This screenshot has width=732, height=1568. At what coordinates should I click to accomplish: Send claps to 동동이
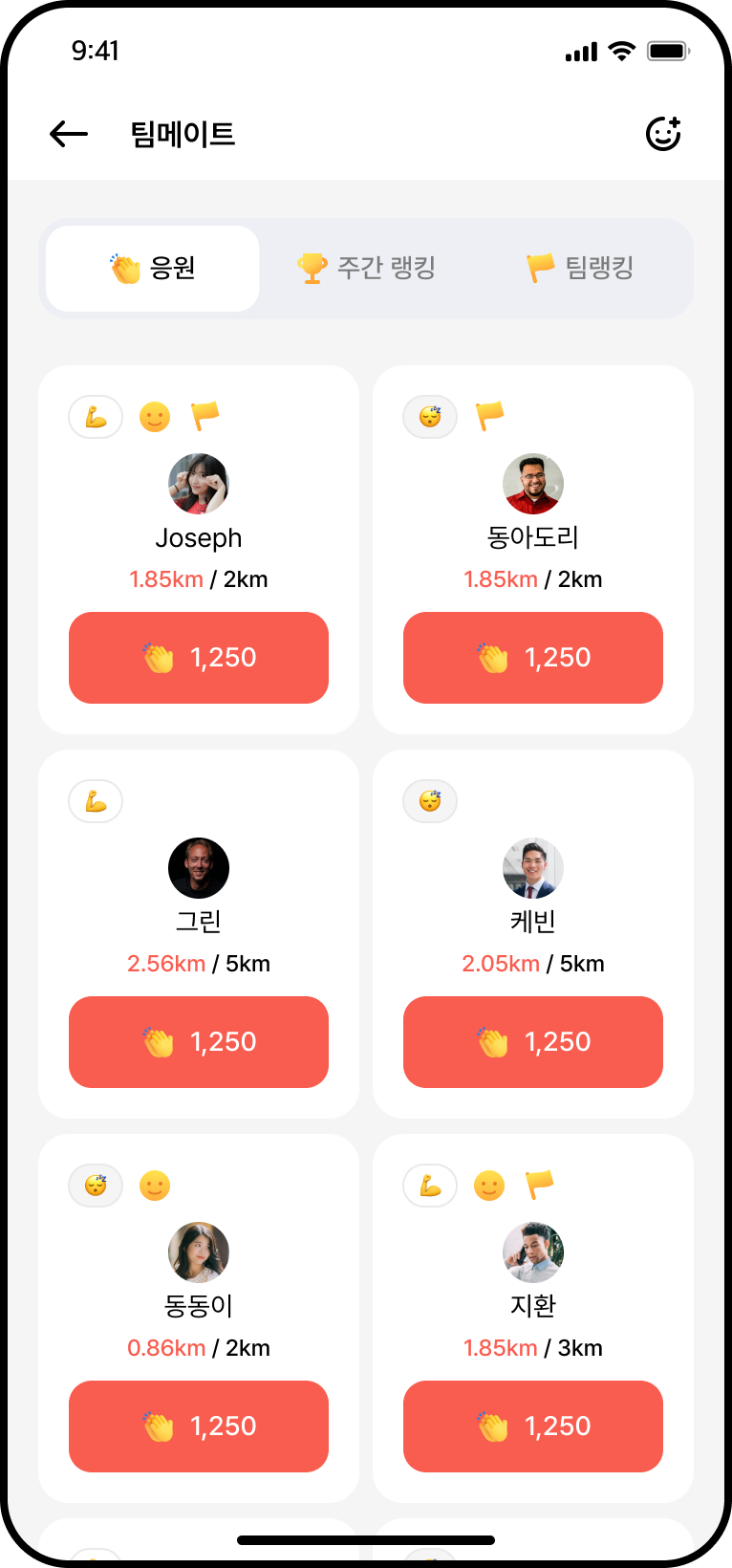(x=199, y=1426)
